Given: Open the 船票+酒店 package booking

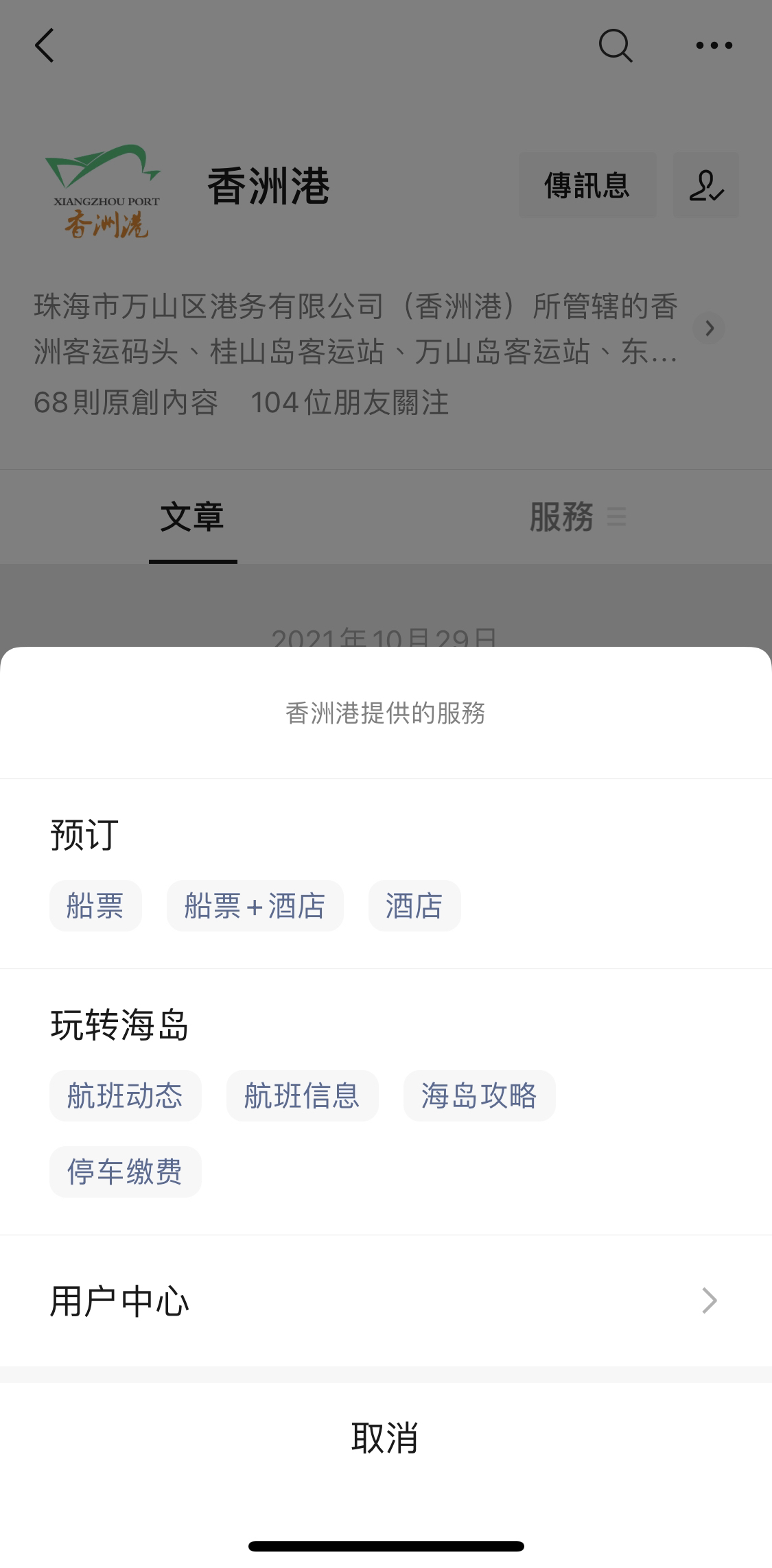Looking at the screenshot, I should (255, 905).
